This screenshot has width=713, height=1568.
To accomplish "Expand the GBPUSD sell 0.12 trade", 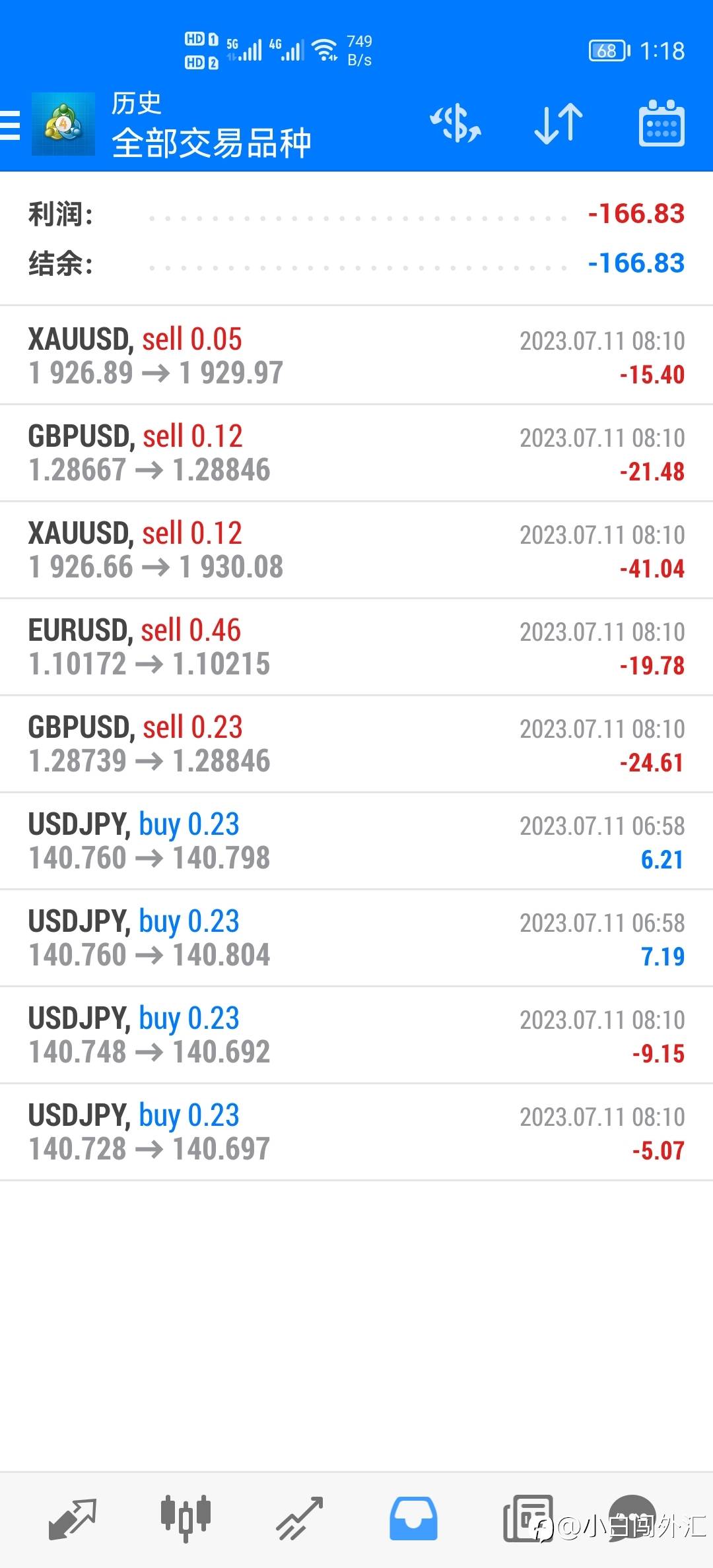I will (356, 453).
